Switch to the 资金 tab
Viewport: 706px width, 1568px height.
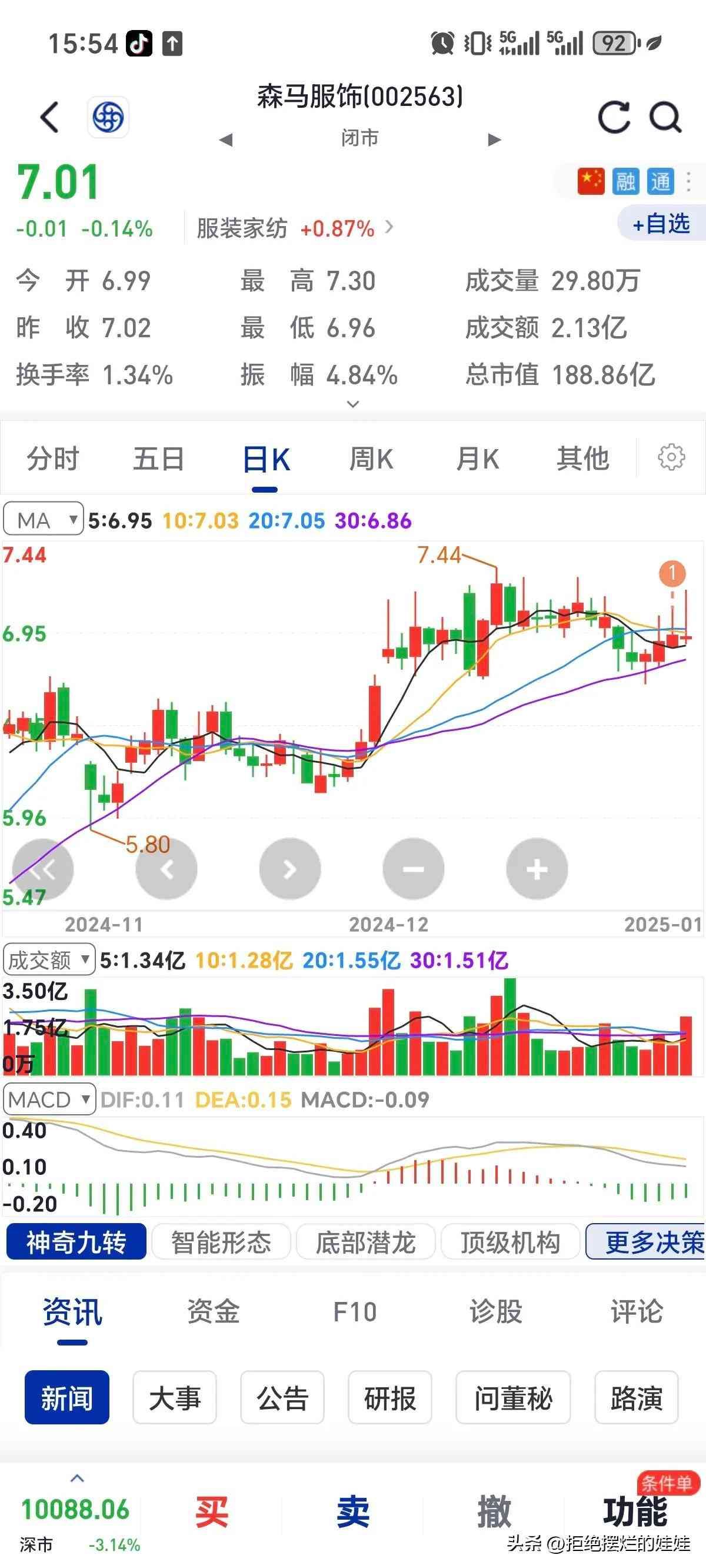pyautogui.click(x=213, y=1311)
